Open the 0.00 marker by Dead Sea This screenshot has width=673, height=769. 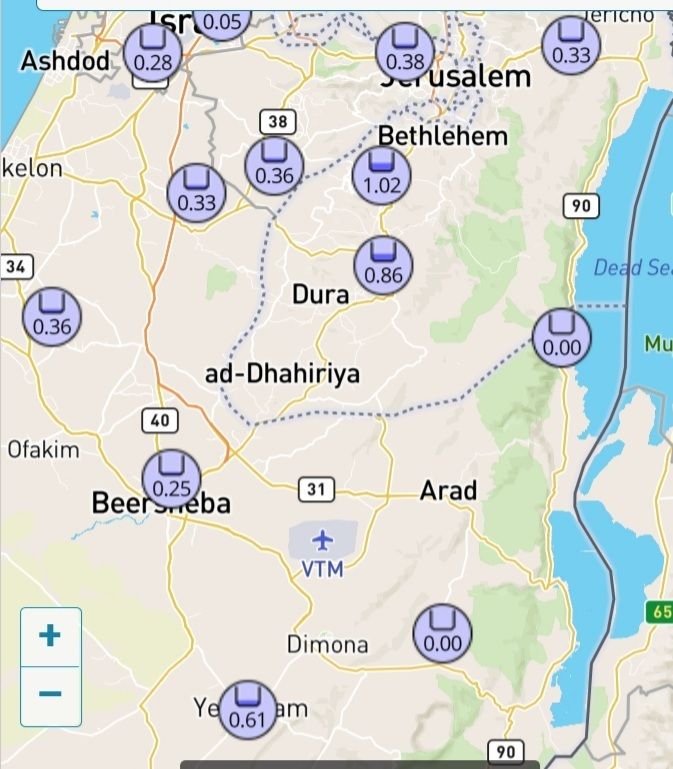(561, 337)
